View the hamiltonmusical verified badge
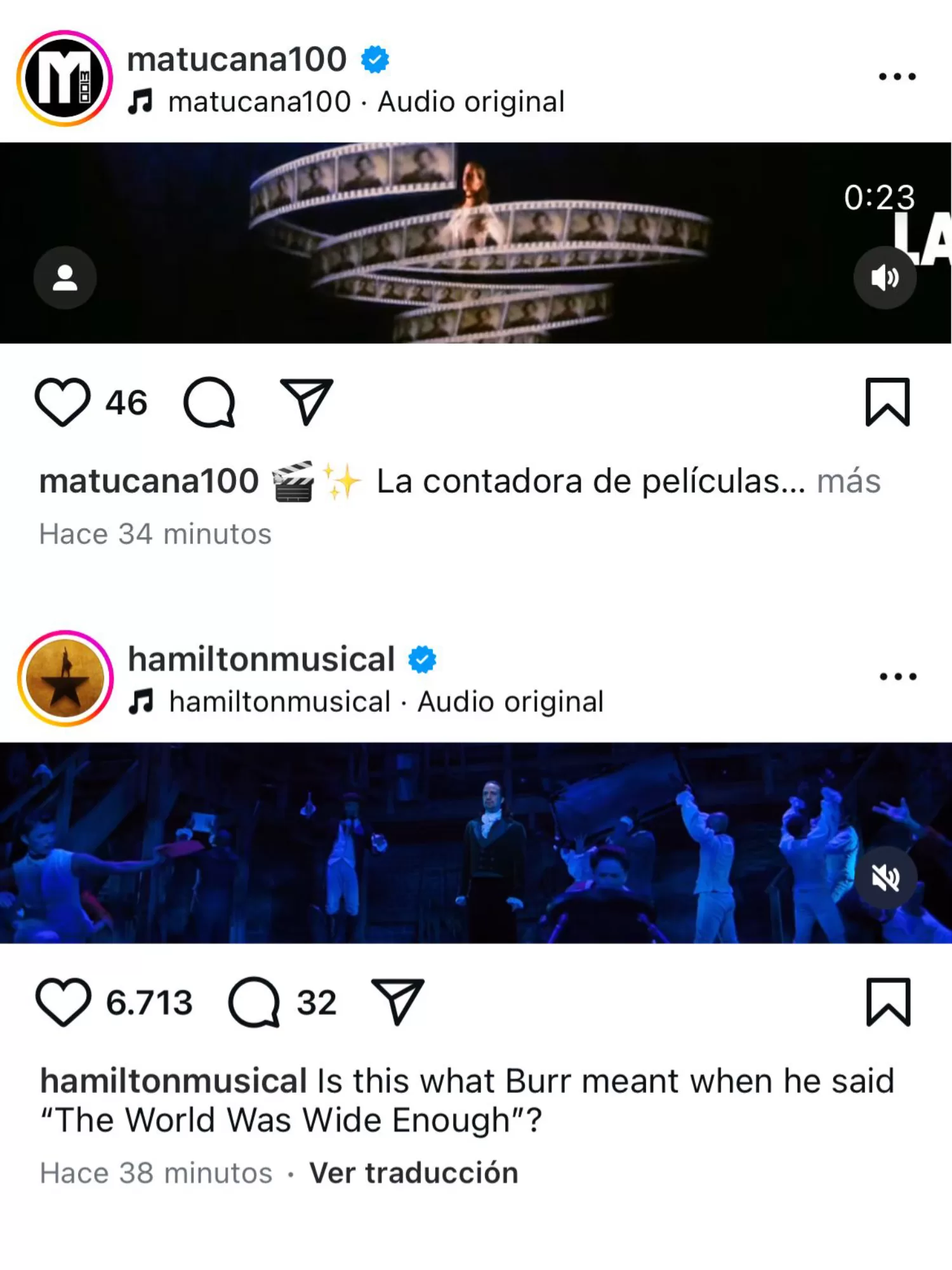 tap(422, 660)
